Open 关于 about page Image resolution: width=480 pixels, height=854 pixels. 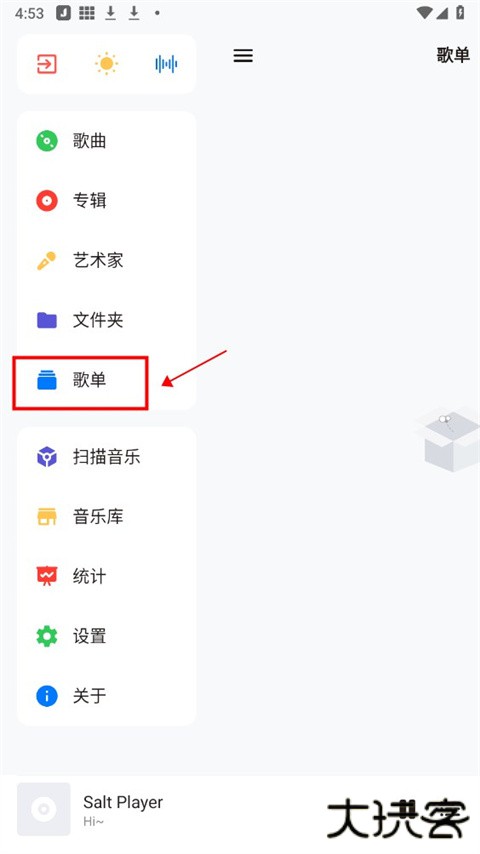pyautogui.click(x=107, y=696)
